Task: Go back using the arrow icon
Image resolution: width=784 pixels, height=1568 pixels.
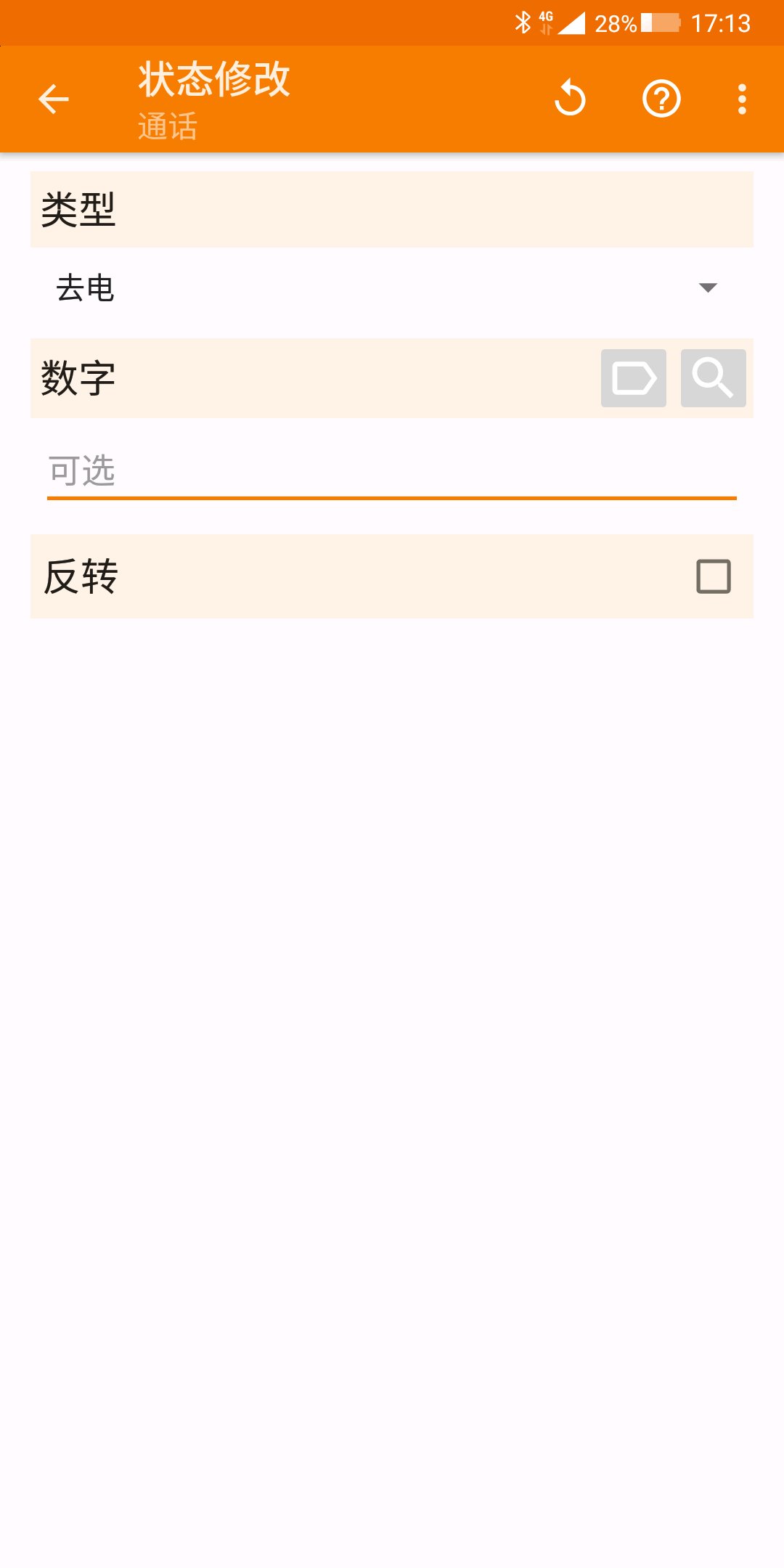Action: pyautogui.click(x=54, y=99)
